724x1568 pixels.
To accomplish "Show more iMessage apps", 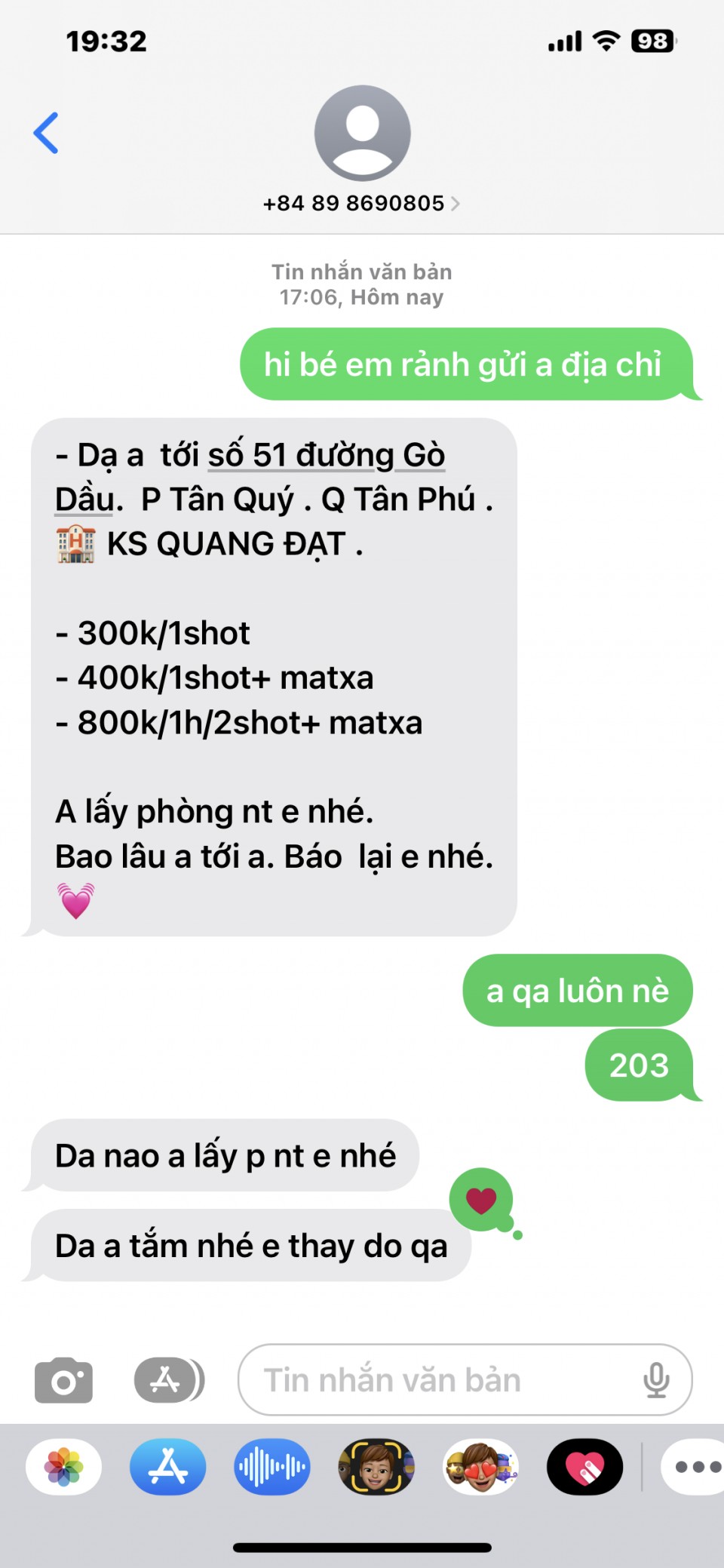I will [694, 1468].
